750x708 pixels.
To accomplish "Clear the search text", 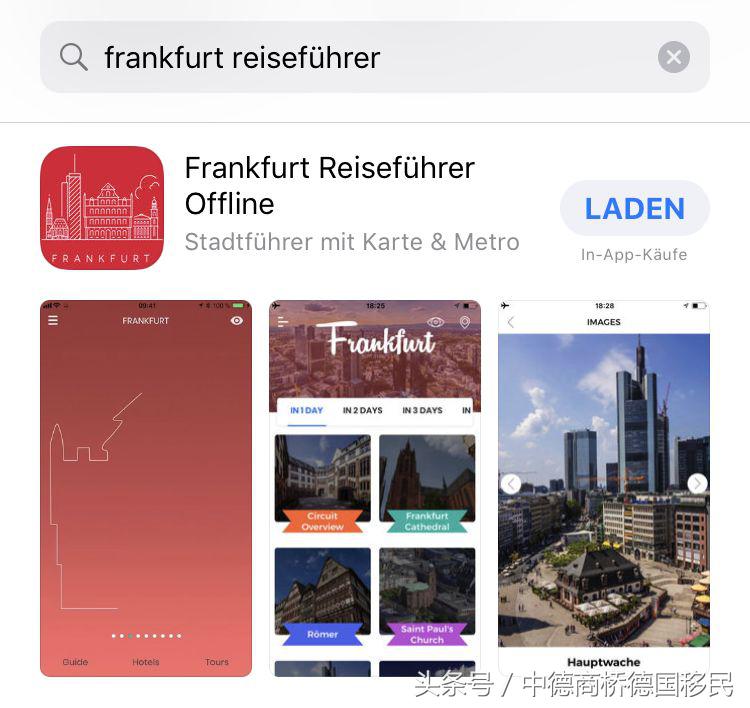I will 674,57.
